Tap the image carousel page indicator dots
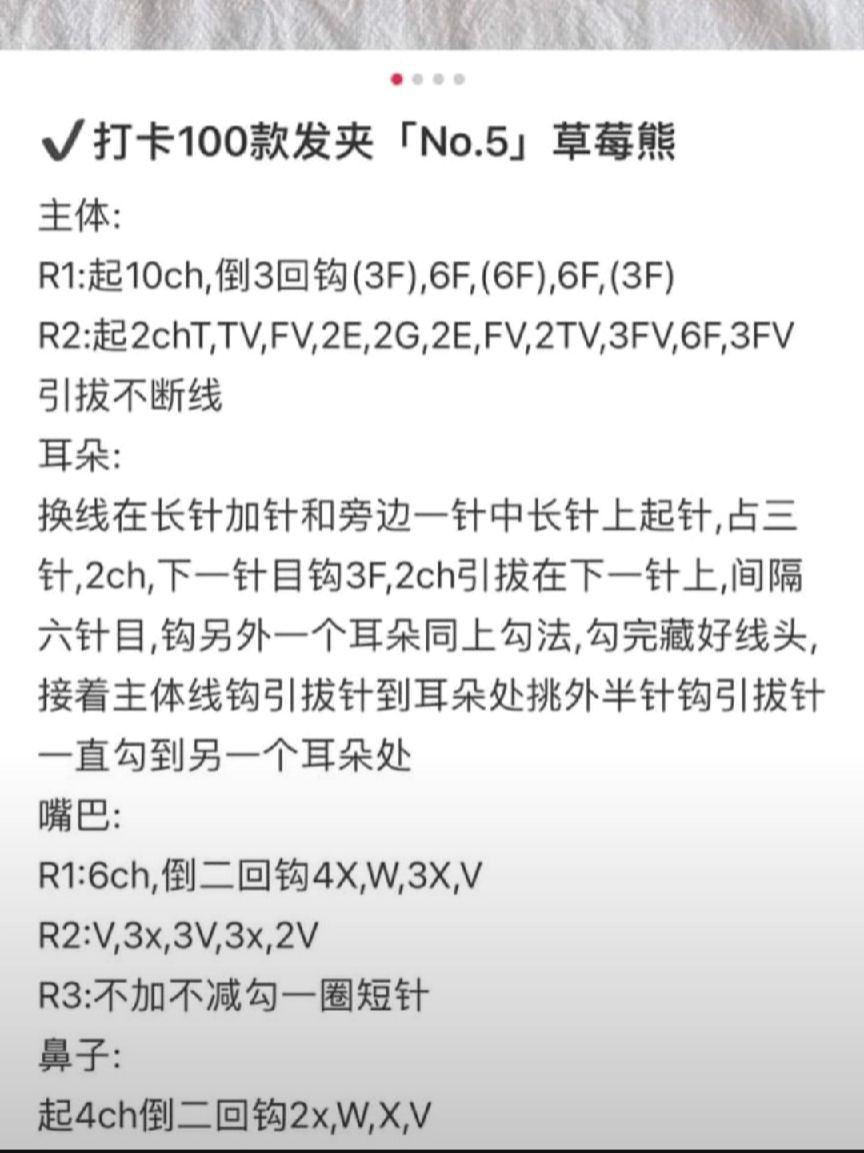Viewport: 864px width, 1153px height. 428,79
